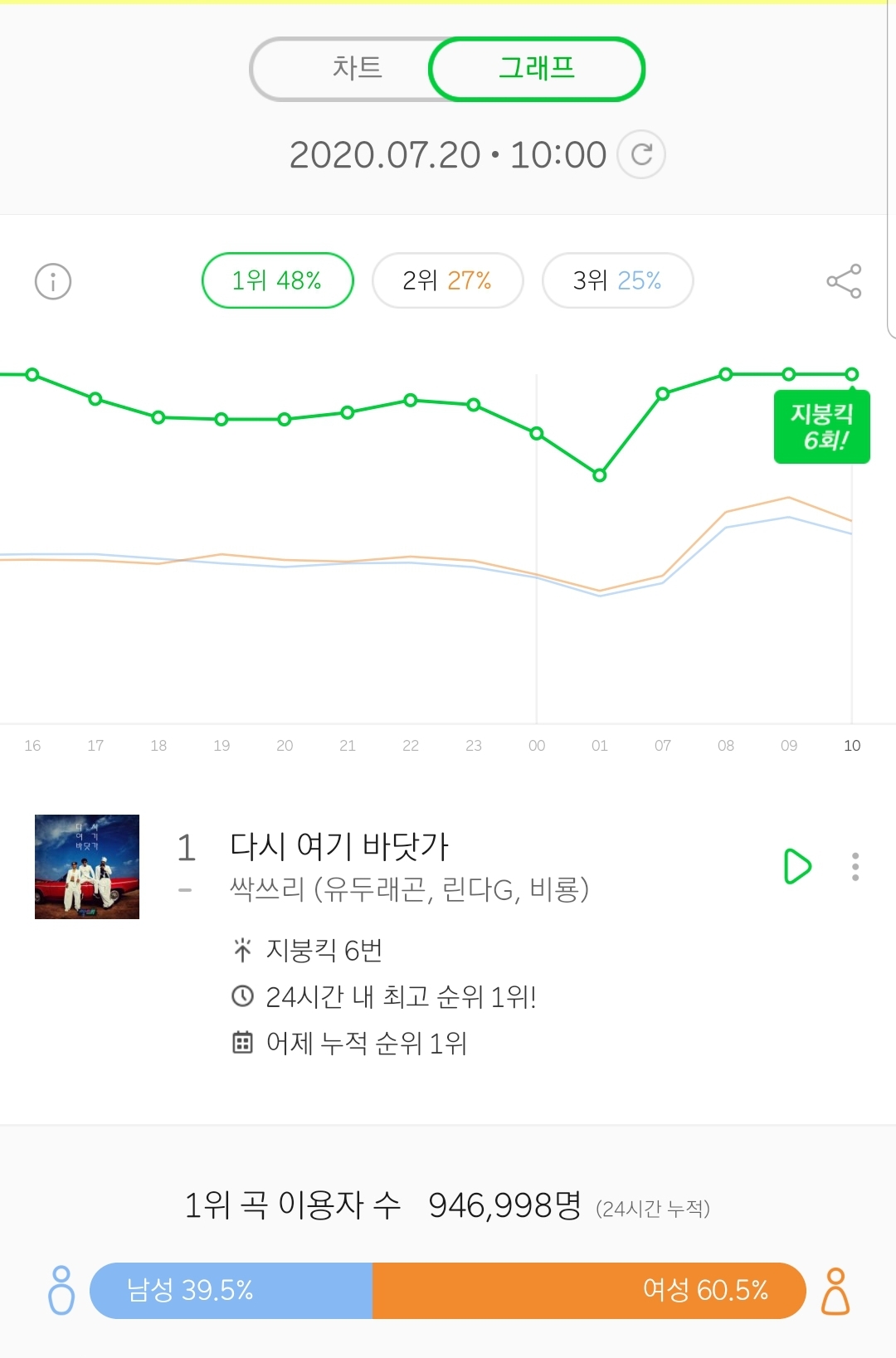Open the album cover thumbnail
This screenshot has height=1358, width=896.
86,866
